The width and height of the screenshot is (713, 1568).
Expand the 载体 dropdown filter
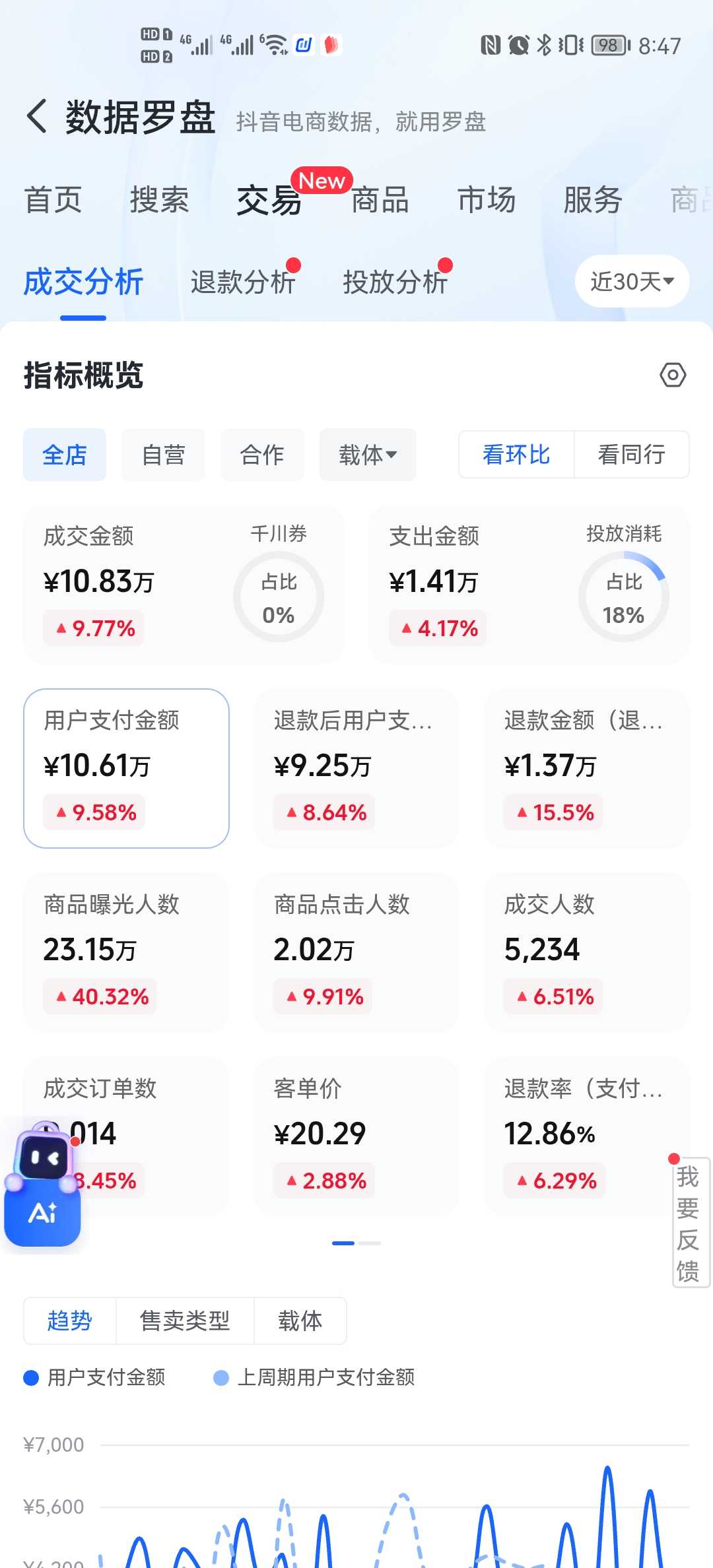[x=368, y=455]
